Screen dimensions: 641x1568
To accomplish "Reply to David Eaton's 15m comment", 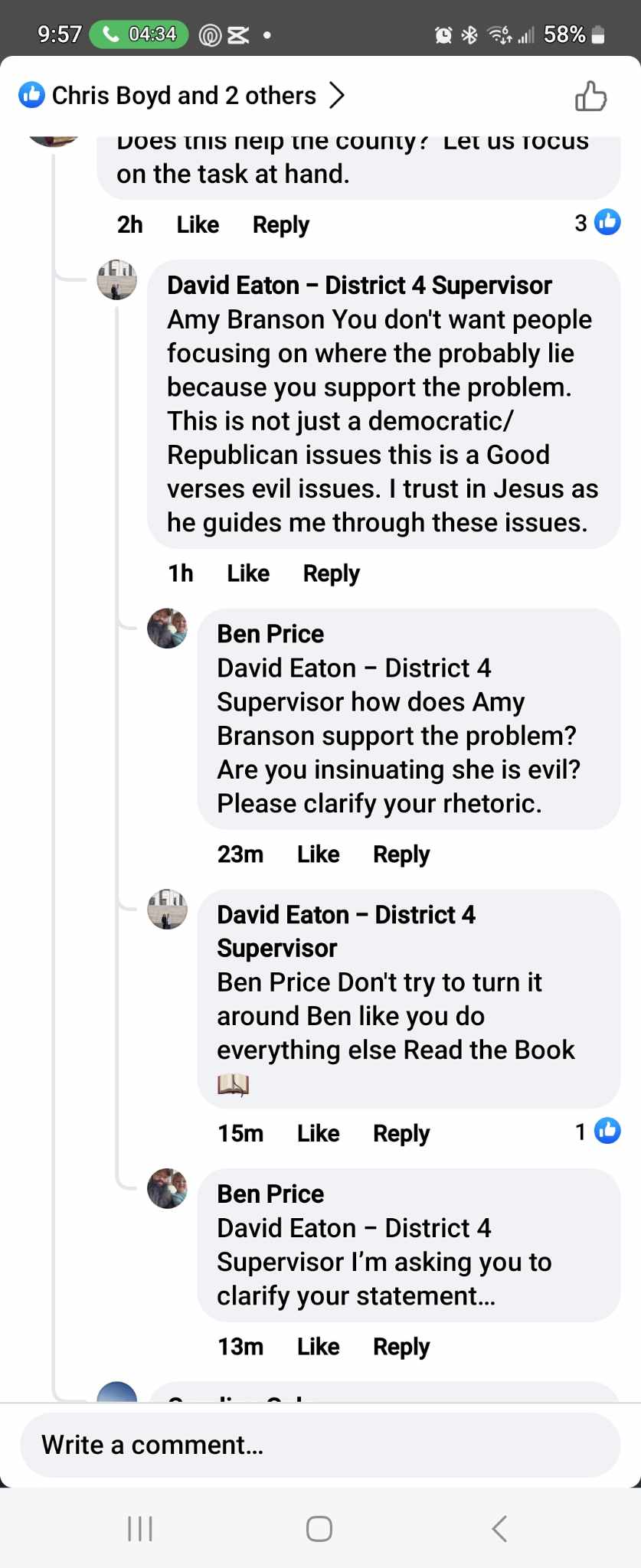I will click(401, 1134).
